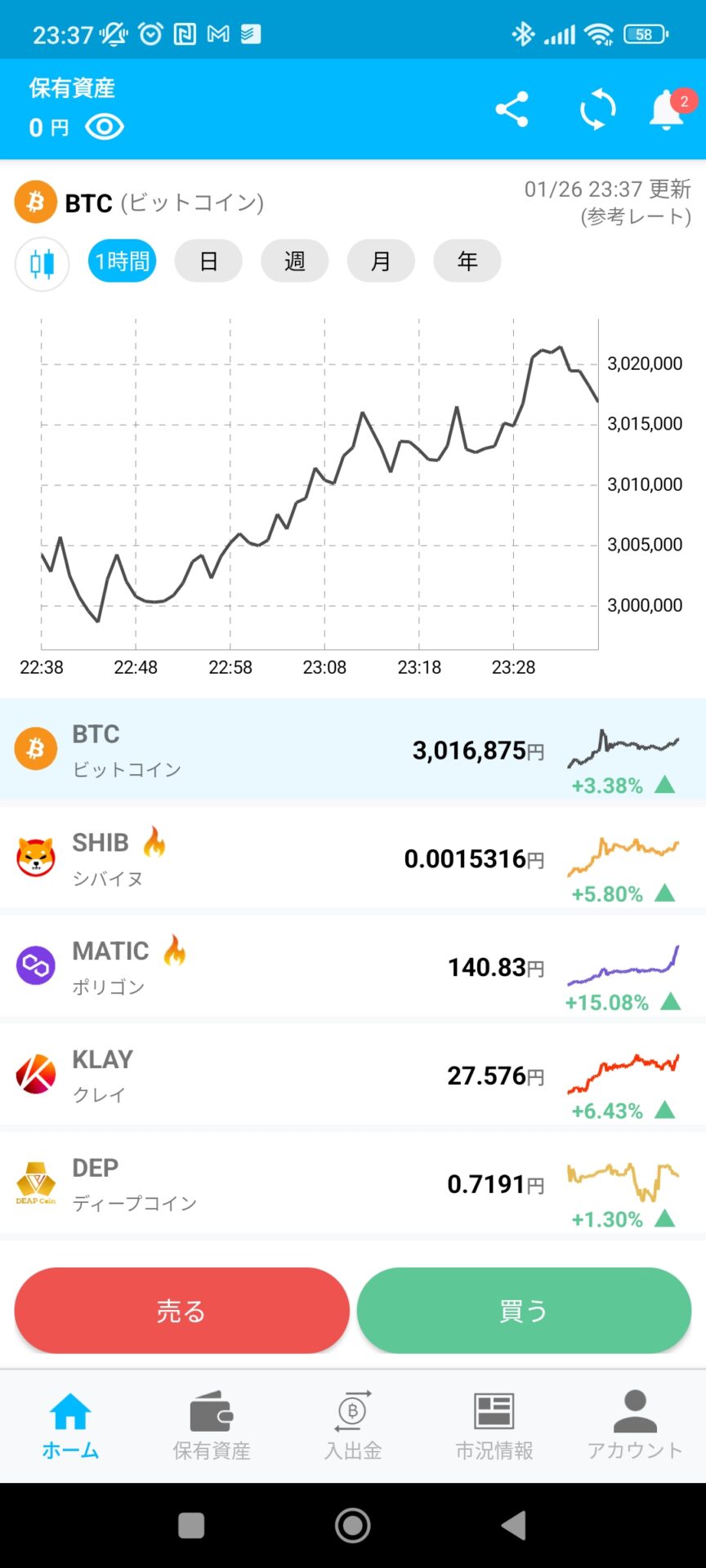Select the 日 chart range
The width and height of the screenshot is (706, 1568).
pyautogui.click(x=208, y=261)
